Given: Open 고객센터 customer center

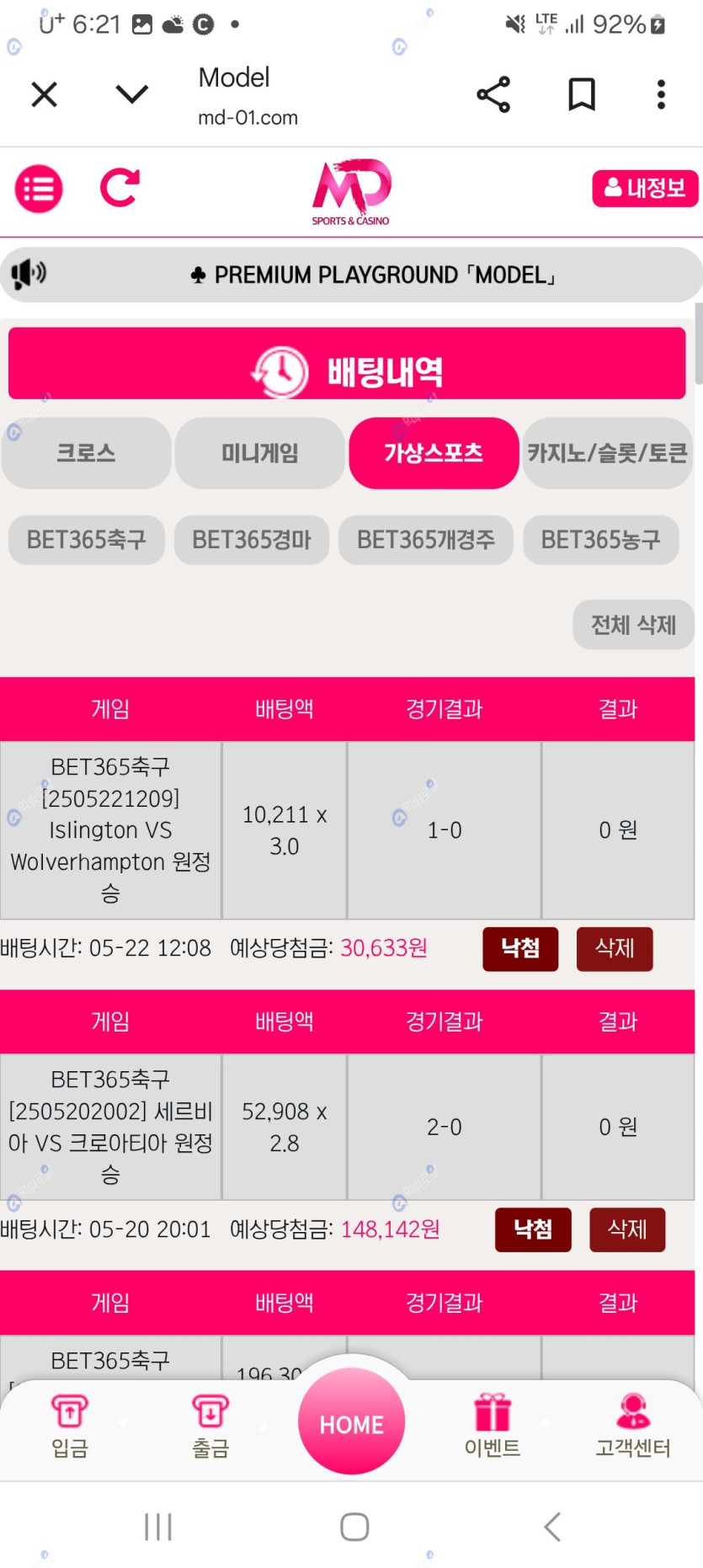Looking at the screenshot, I should 633,1426.
